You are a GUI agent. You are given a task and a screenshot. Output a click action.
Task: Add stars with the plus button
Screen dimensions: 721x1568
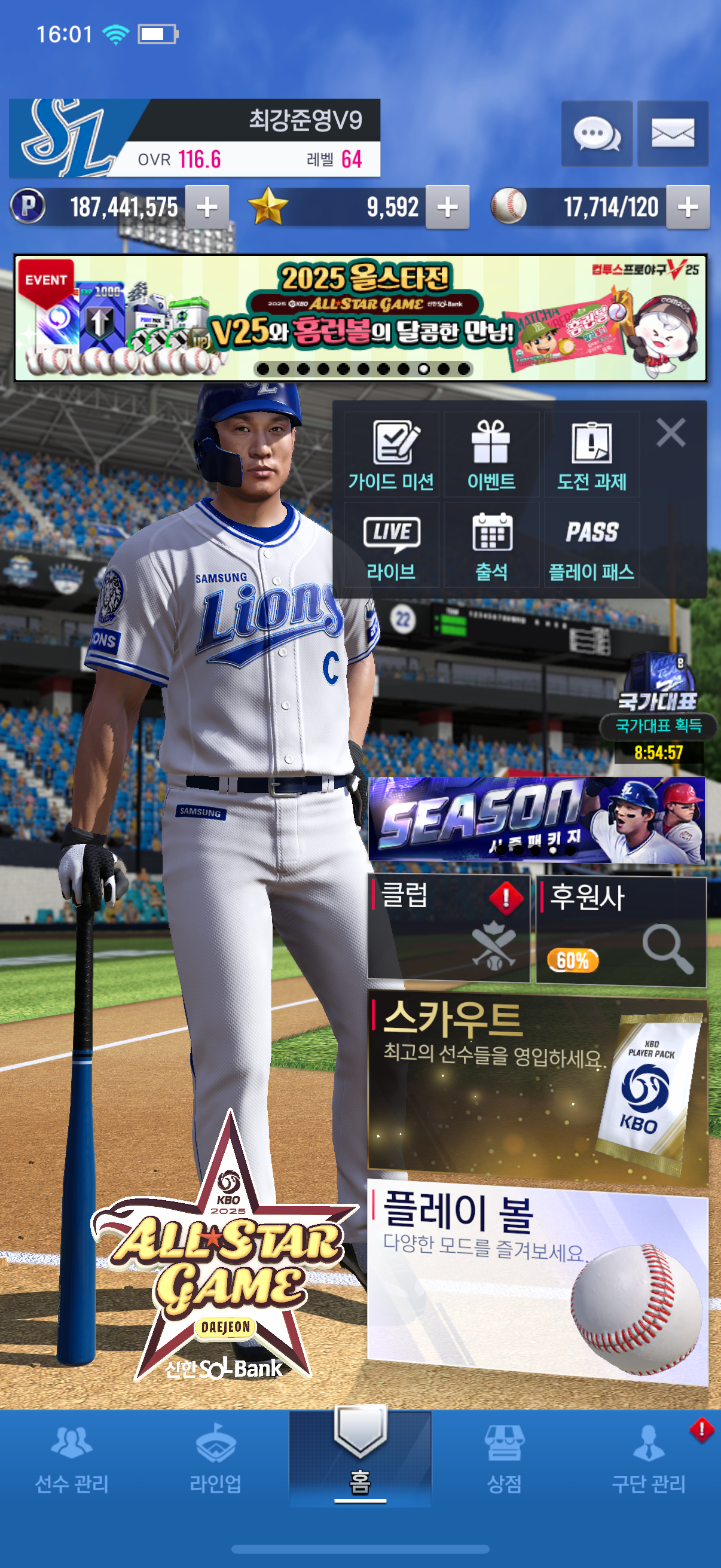pyautogui.click(x=447, y=207)
